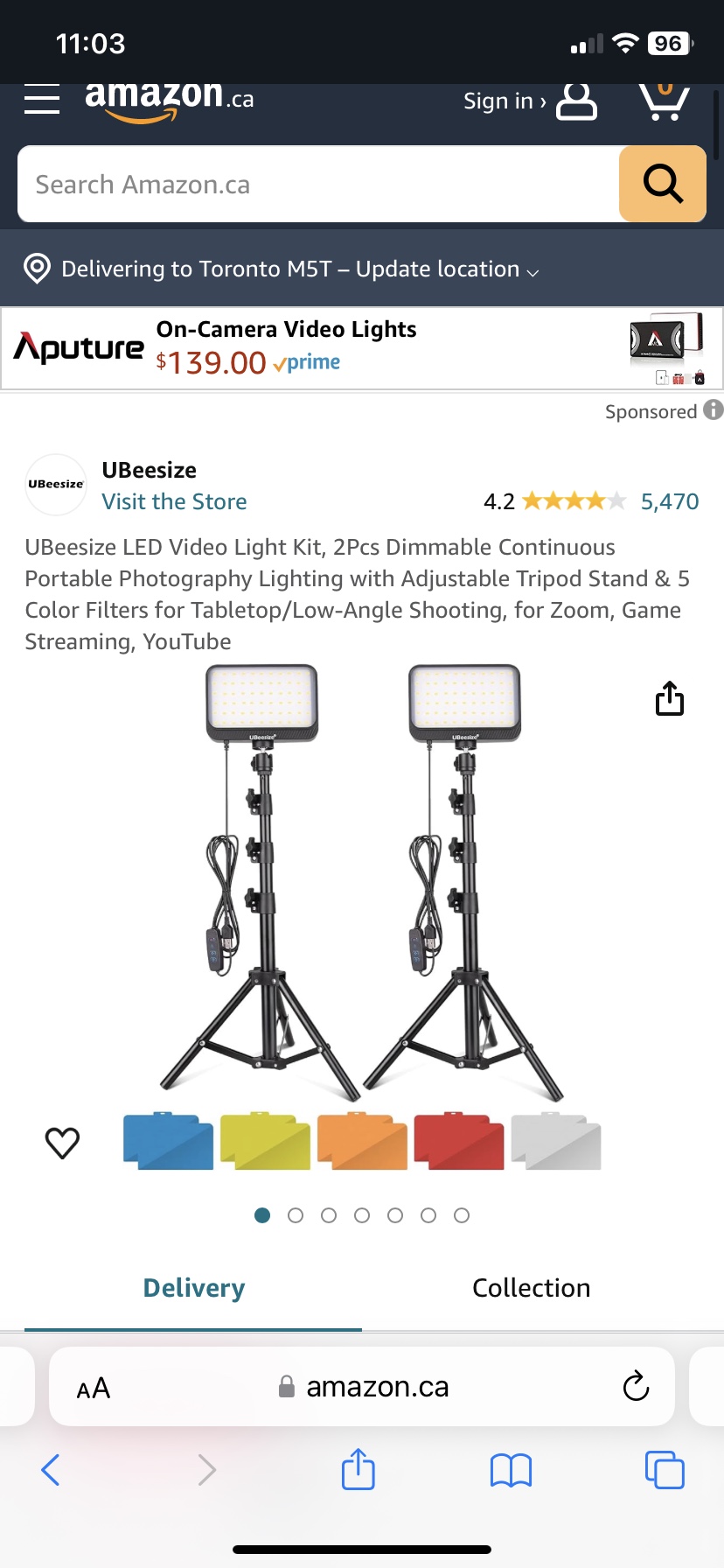Reload the amazon.ca page
Image resolution: width=724 pixels, height=1568 pixels.
(x=636, y=1387)
